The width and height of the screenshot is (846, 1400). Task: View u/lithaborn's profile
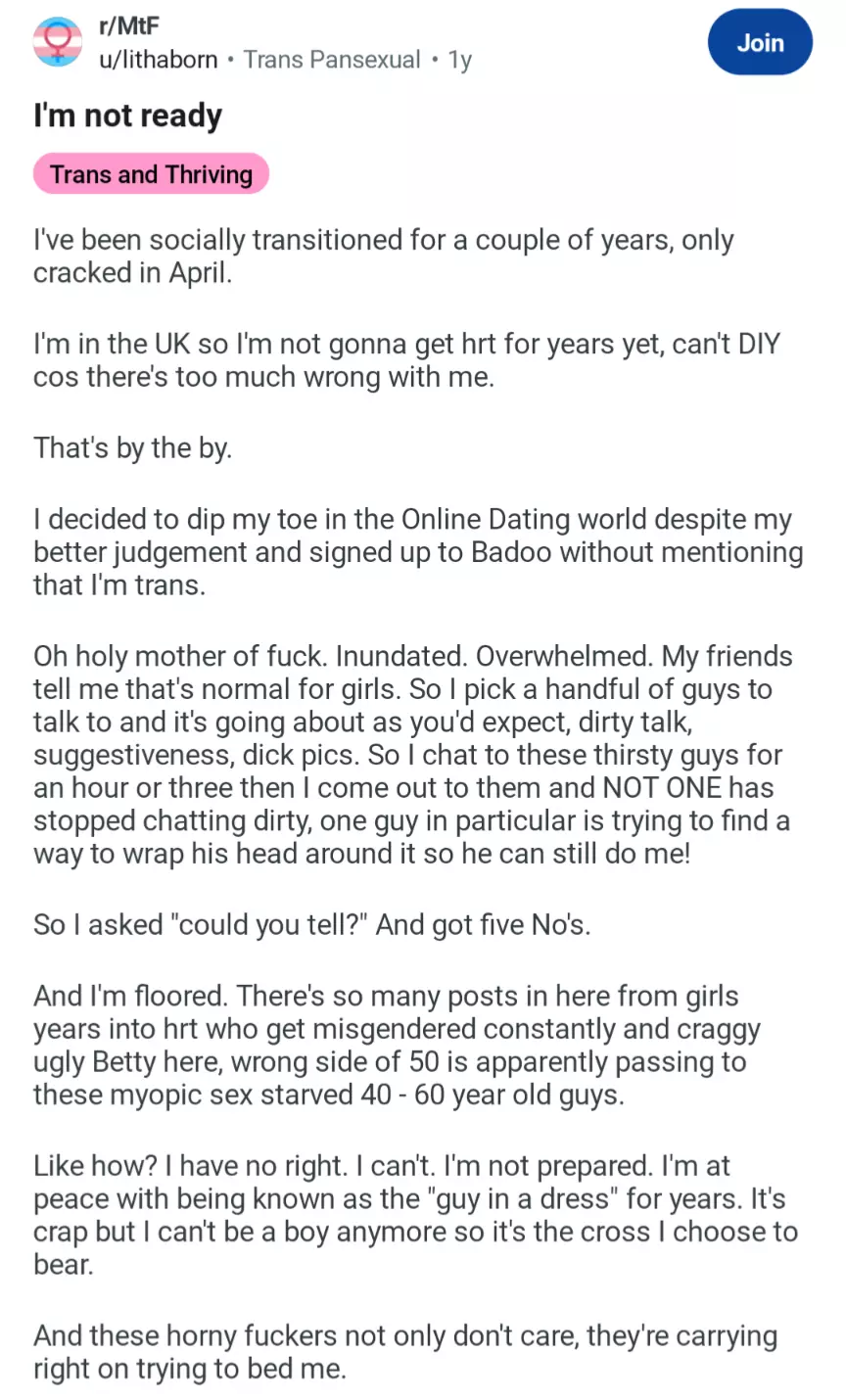click(x=159, y=60)
